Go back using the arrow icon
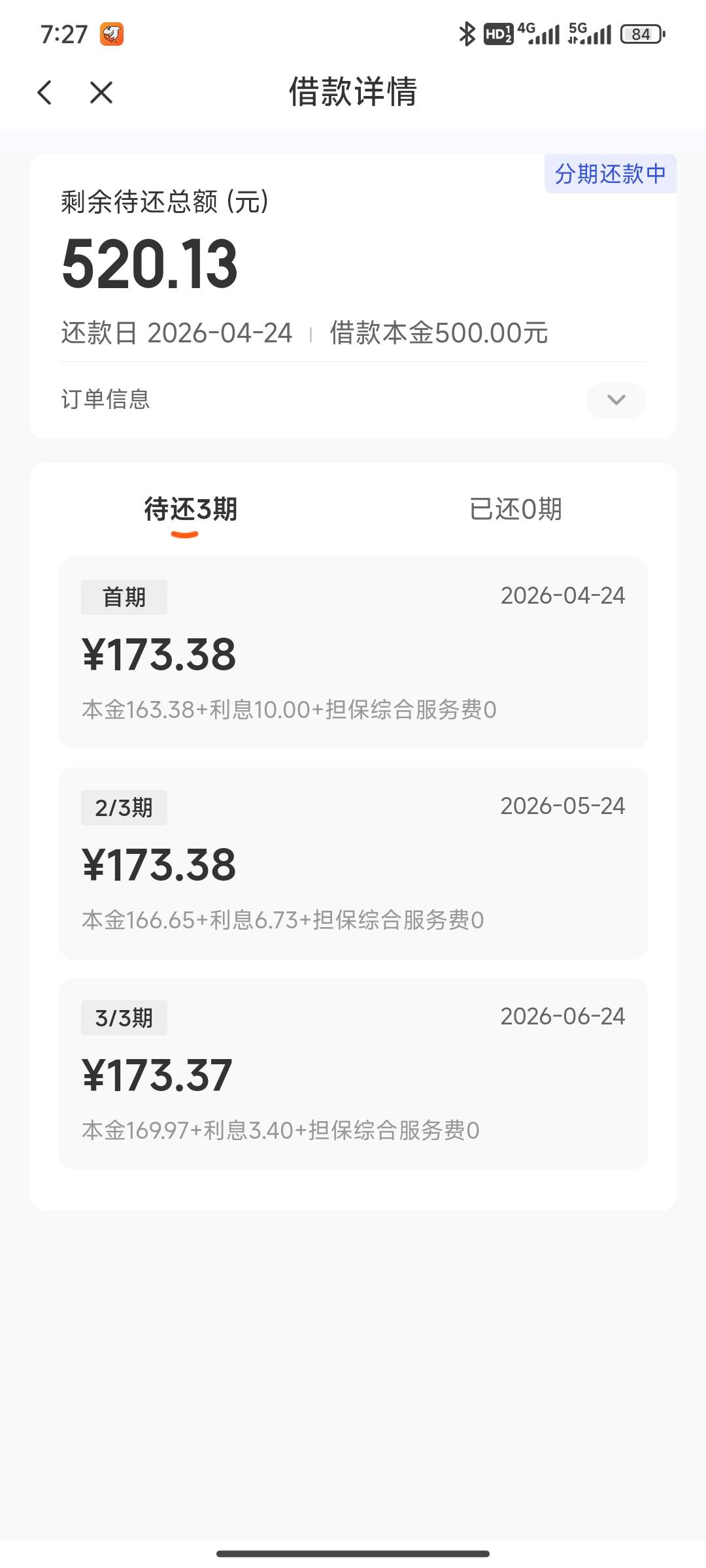 [x=44, y=92]
